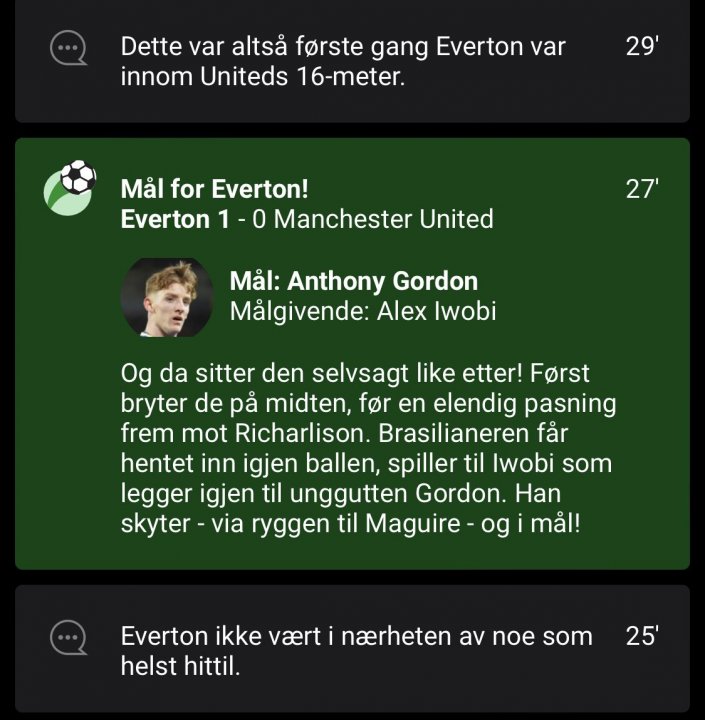Open Anthony Gordon's player photo
This screenshot has width=705, height=720.
coord(165,297)
